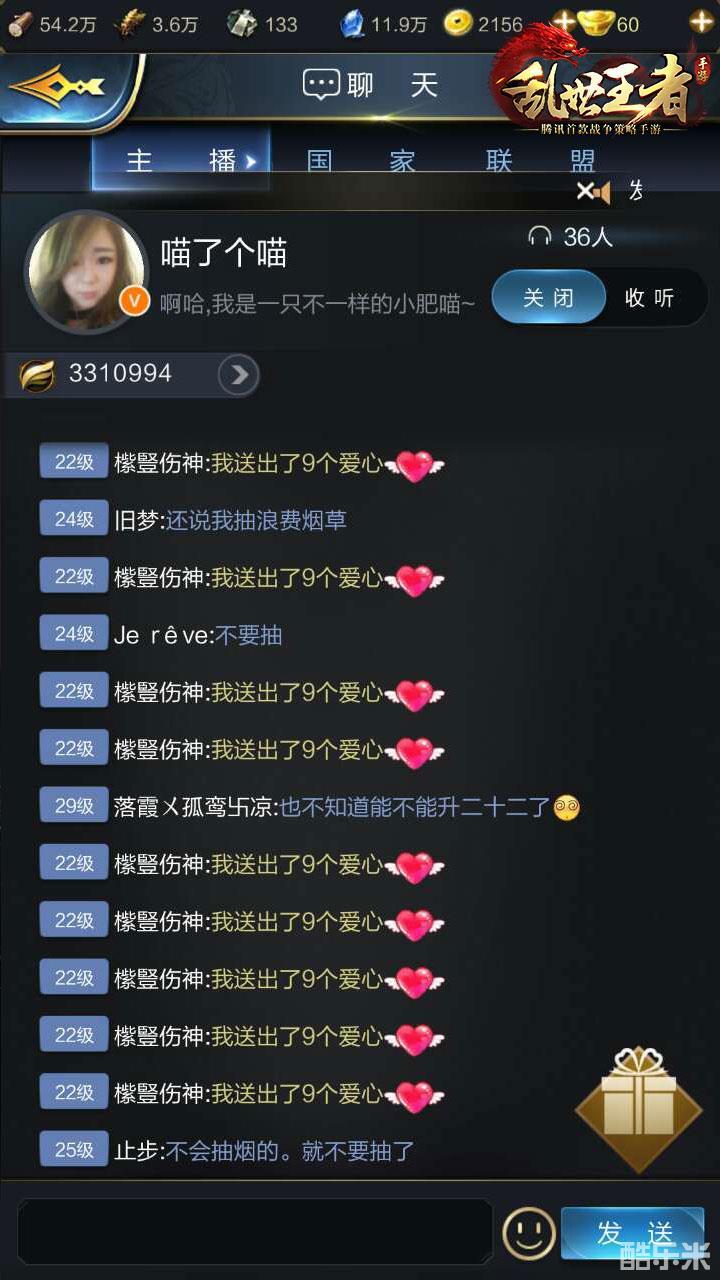Switch to the 联盟 tab

tap(540, 161)
